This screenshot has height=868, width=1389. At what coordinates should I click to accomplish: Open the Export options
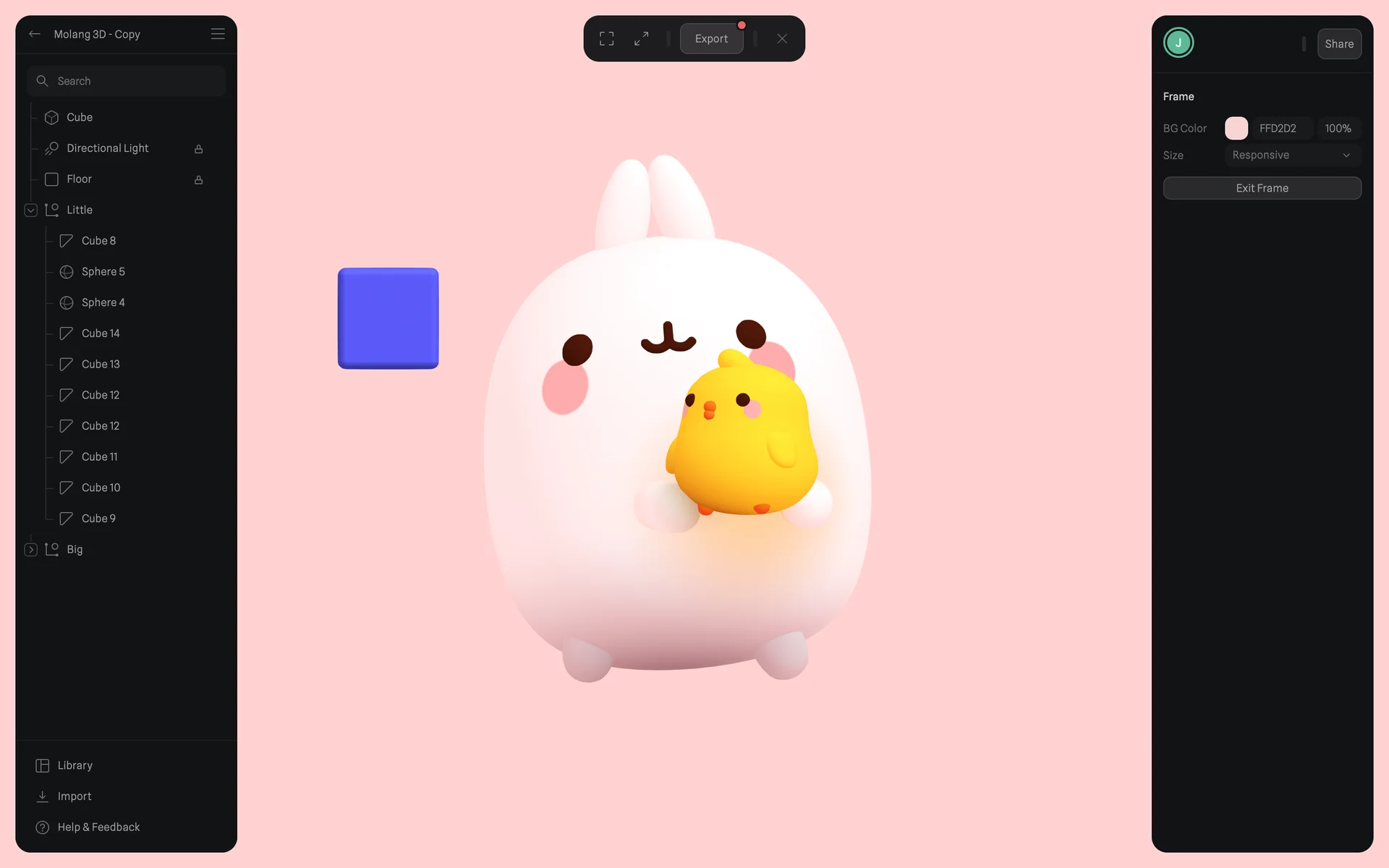point(711,39)
